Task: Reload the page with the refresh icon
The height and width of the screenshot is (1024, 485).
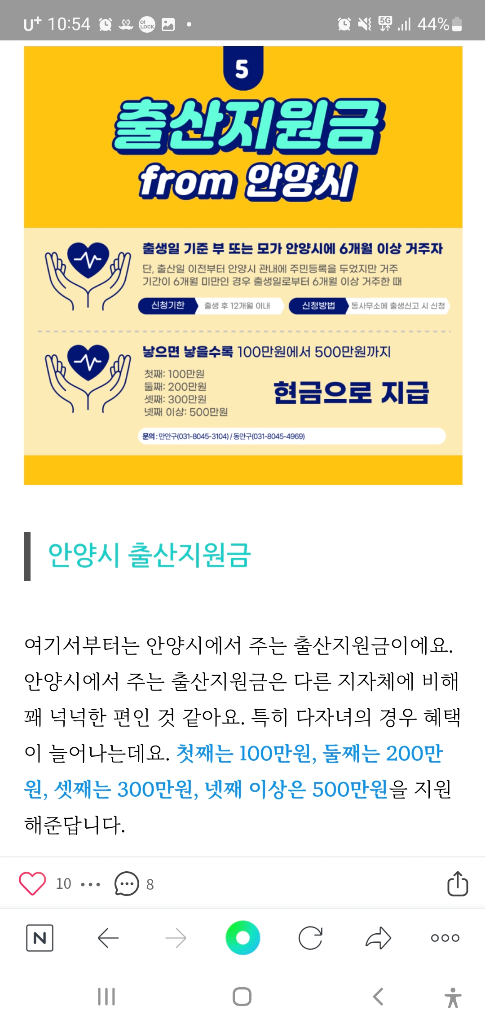Action: (310, 938)
